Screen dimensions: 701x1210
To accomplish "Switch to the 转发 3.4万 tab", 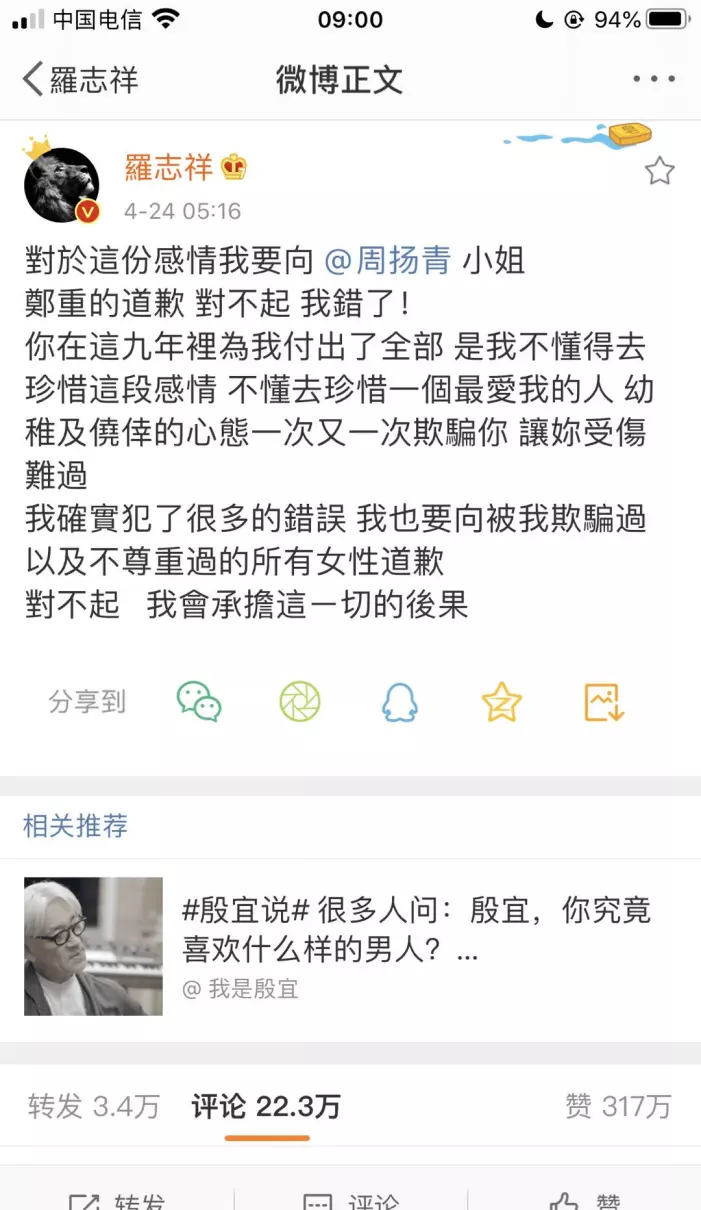I will point(94,1106).
